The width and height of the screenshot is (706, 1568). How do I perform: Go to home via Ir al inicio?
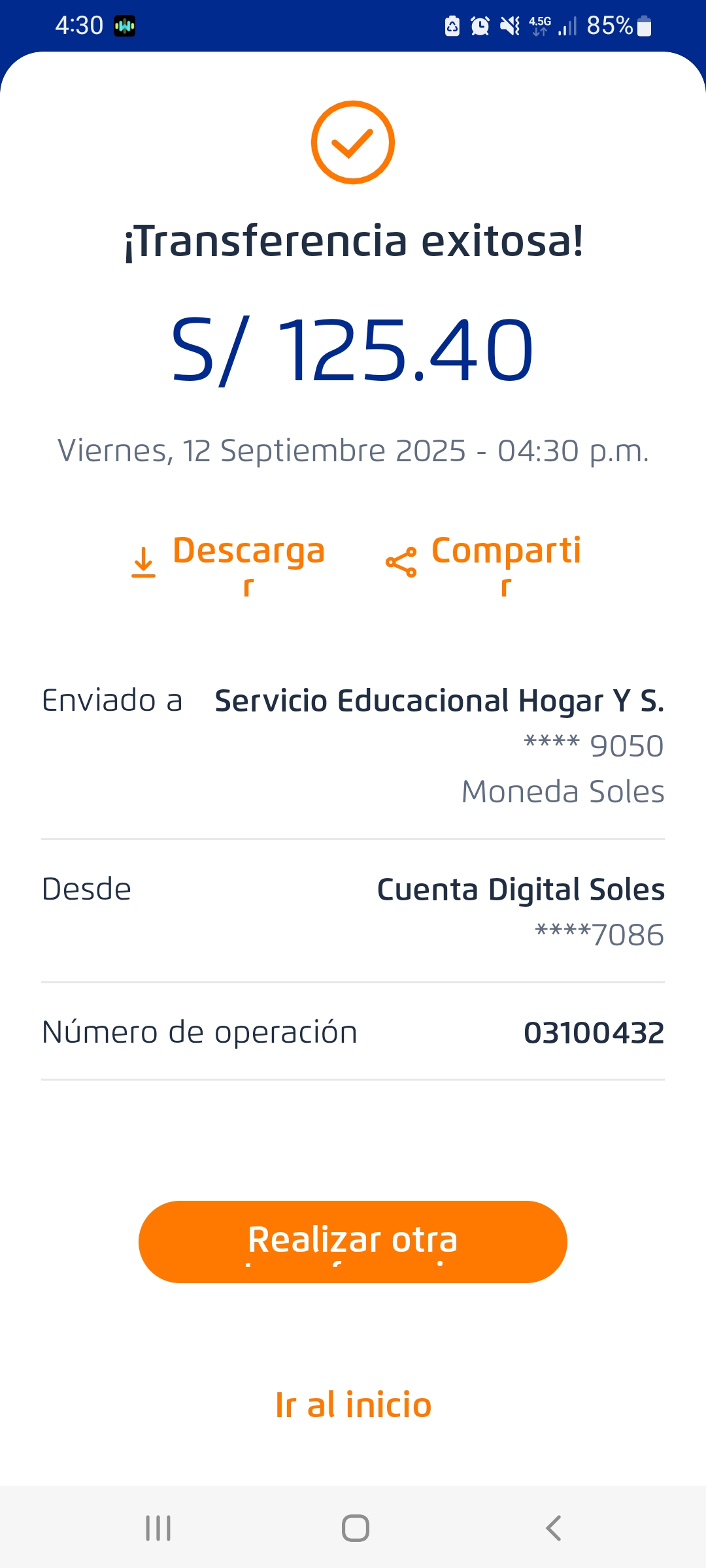click(x=353, y=1405)
